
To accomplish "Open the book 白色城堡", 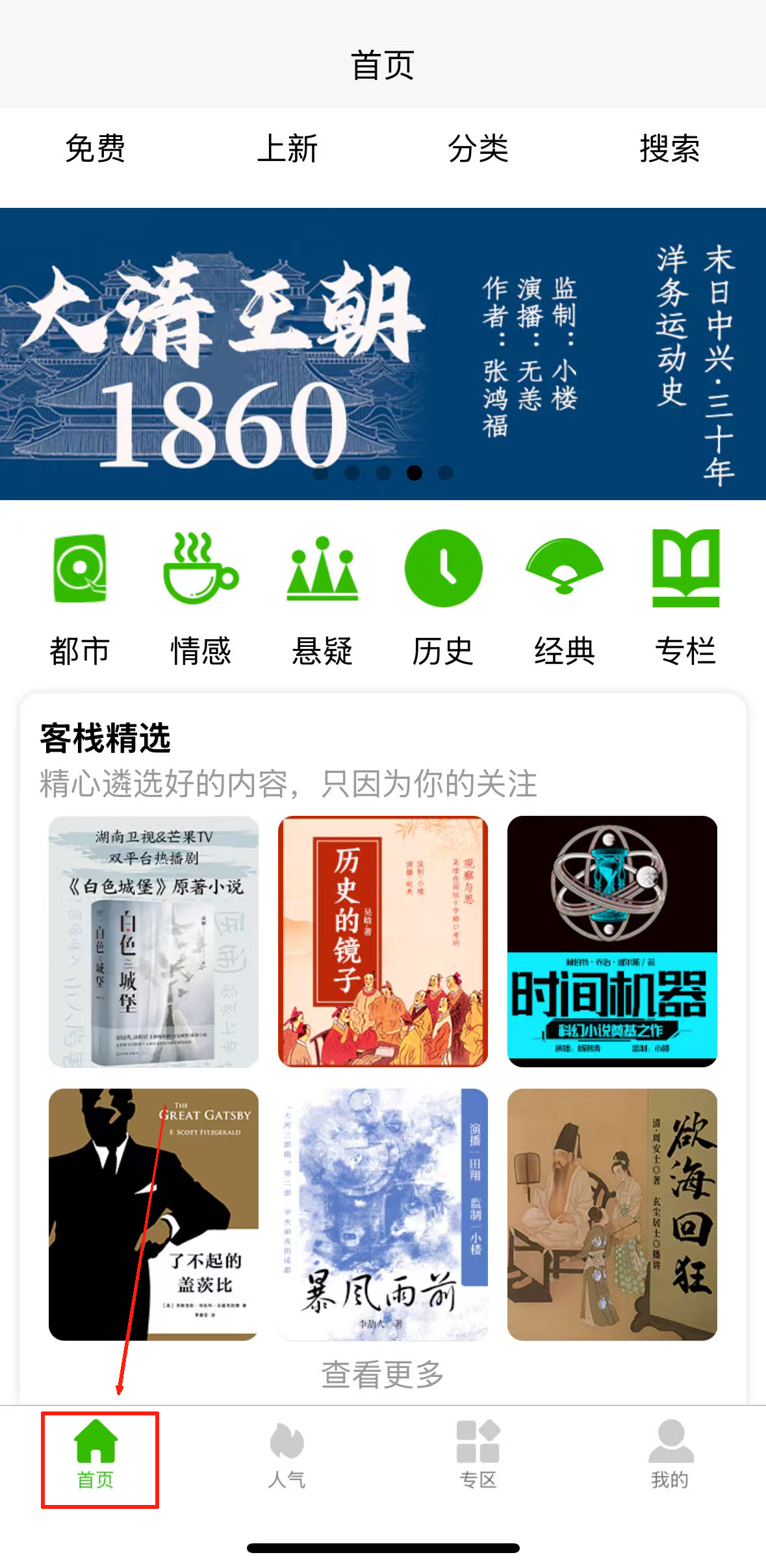I will [x=153, y=941].
